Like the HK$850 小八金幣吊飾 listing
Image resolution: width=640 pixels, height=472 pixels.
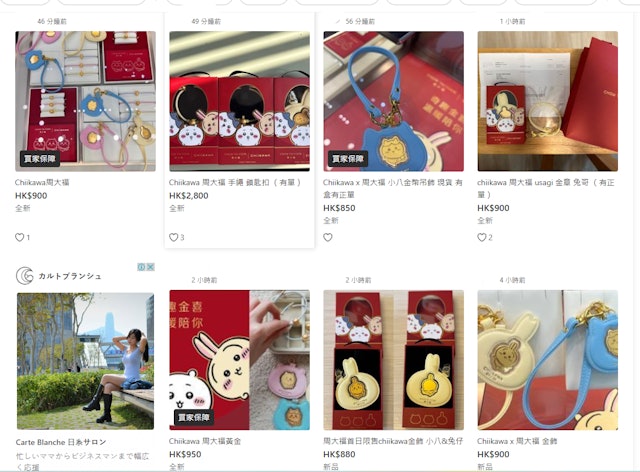[x=328, y=237]
